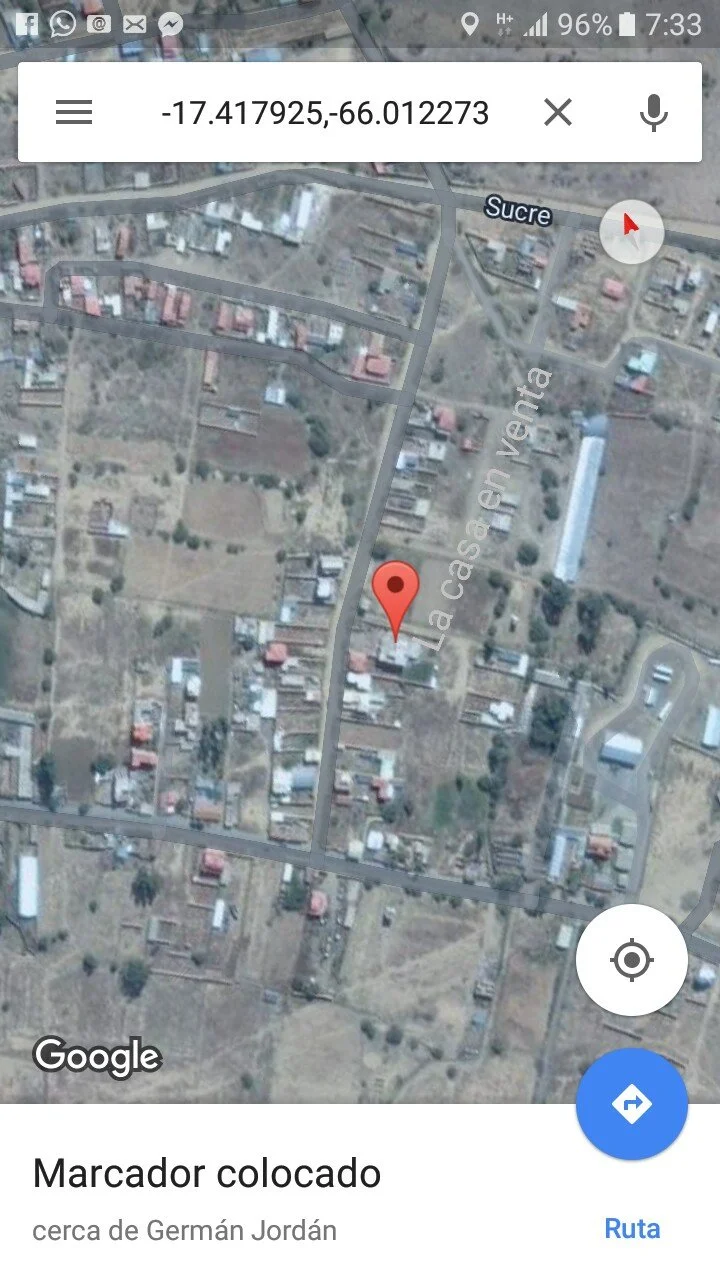Clear the searched coordinates
This screenshot has height=1280, width=720.
558,112
